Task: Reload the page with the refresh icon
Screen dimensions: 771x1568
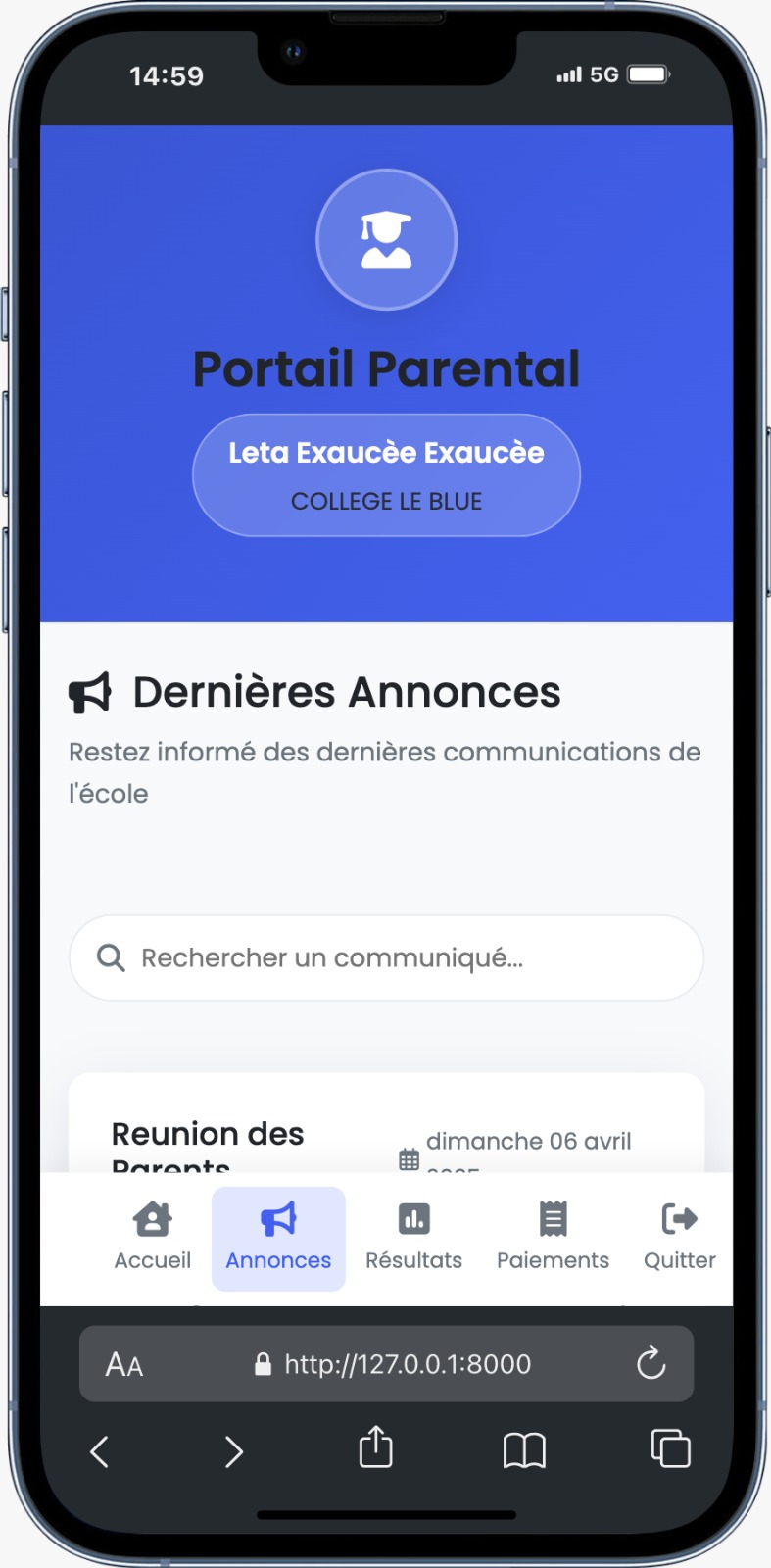Action: point(651,1364)
